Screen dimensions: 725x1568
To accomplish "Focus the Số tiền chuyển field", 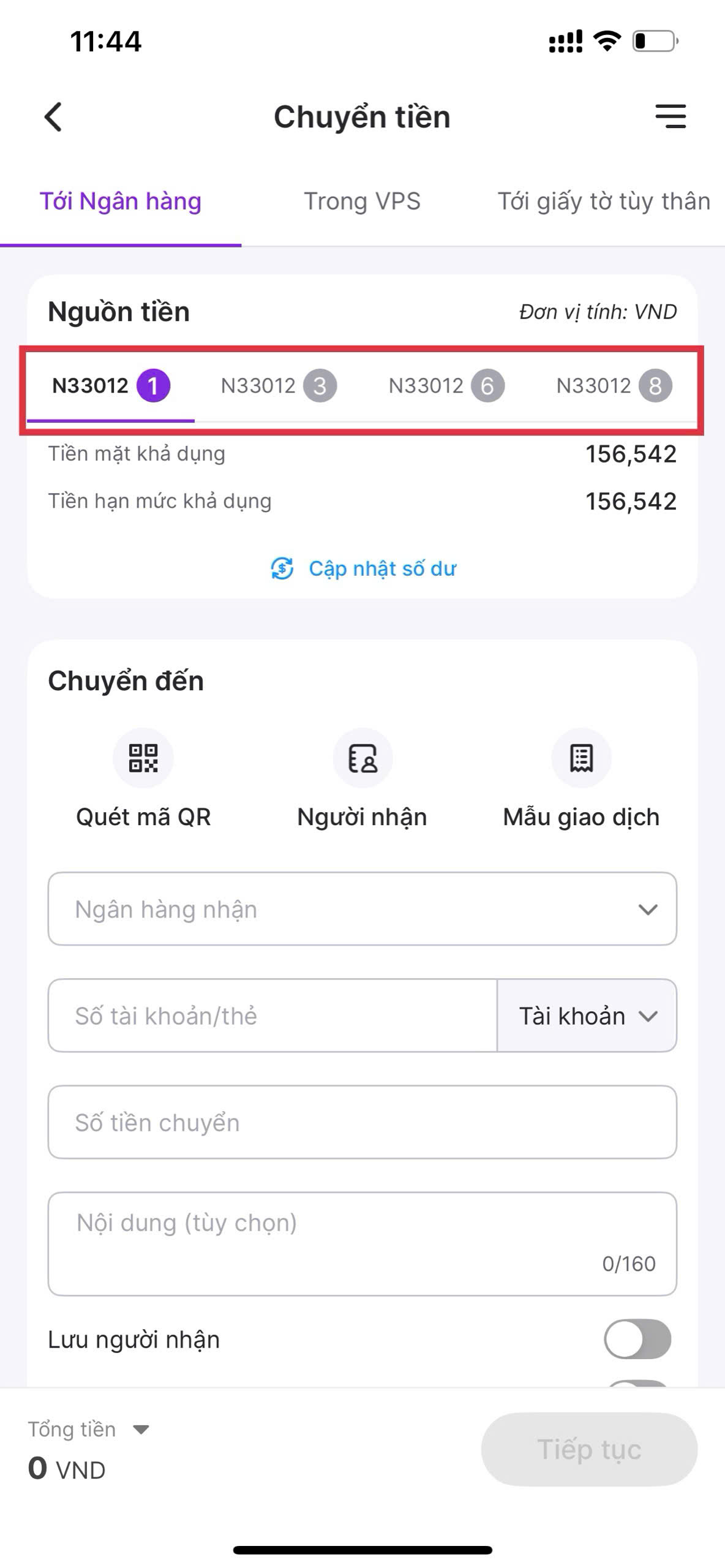I will coord(362,1122).
